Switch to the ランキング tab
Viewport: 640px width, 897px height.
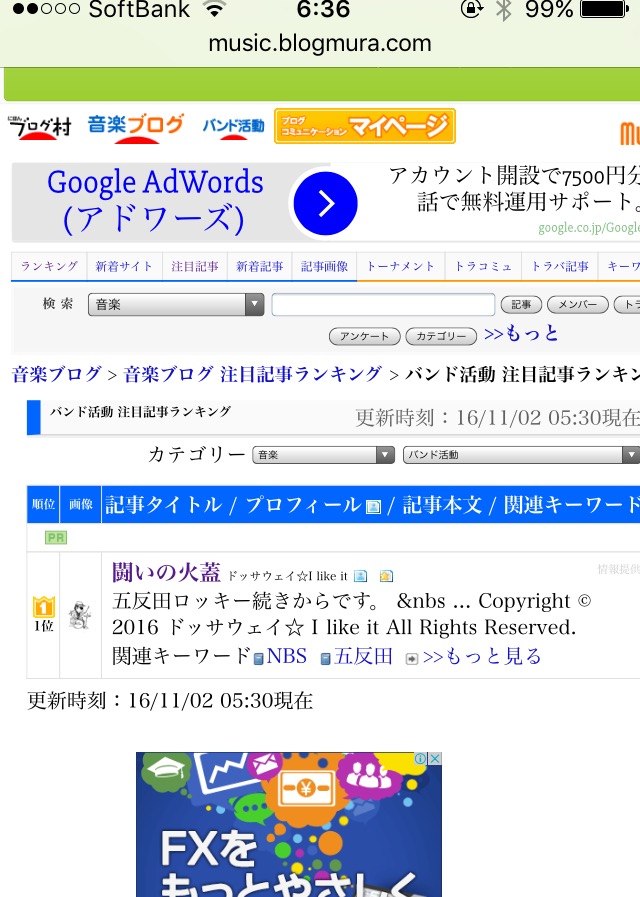(x=49, y=267)
